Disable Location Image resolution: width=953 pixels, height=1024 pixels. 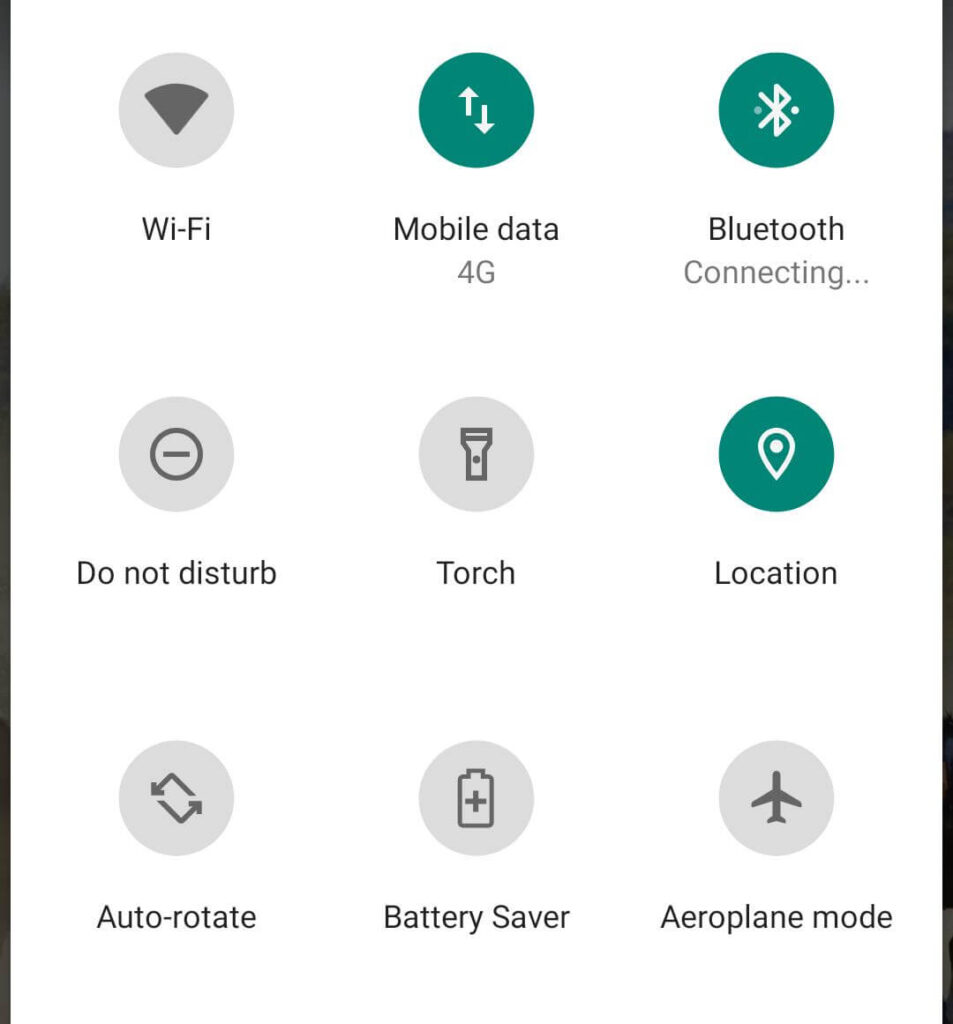coord(776,454)
